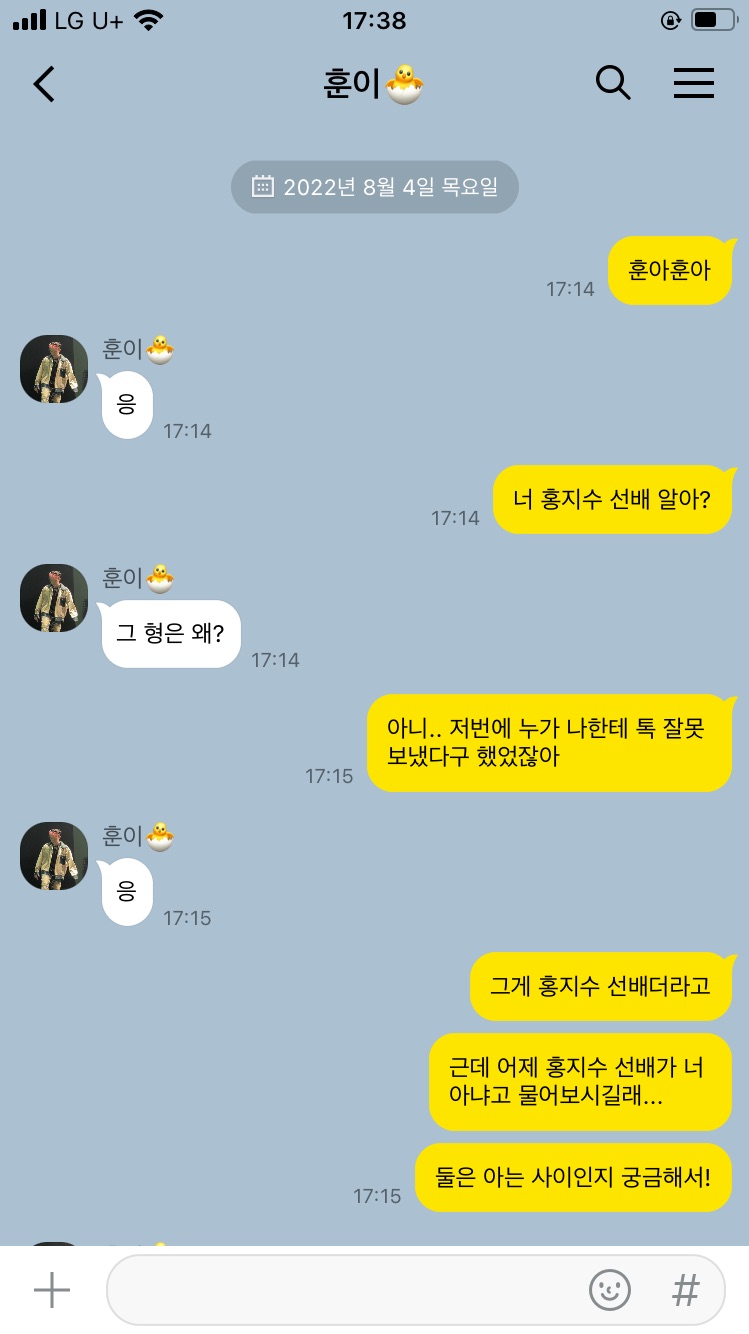Tap the 17:38 clock in the status bar
Viewport: 749px width, 1334px height.
click(374, 20)
